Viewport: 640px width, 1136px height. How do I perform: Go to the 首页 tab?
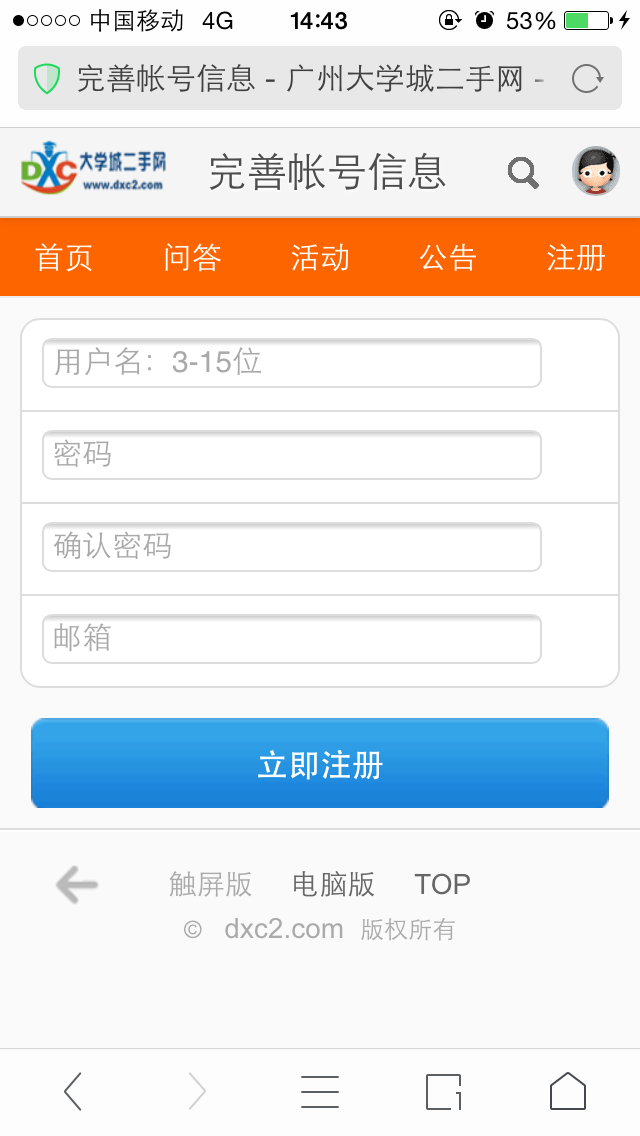coord(64,258)
